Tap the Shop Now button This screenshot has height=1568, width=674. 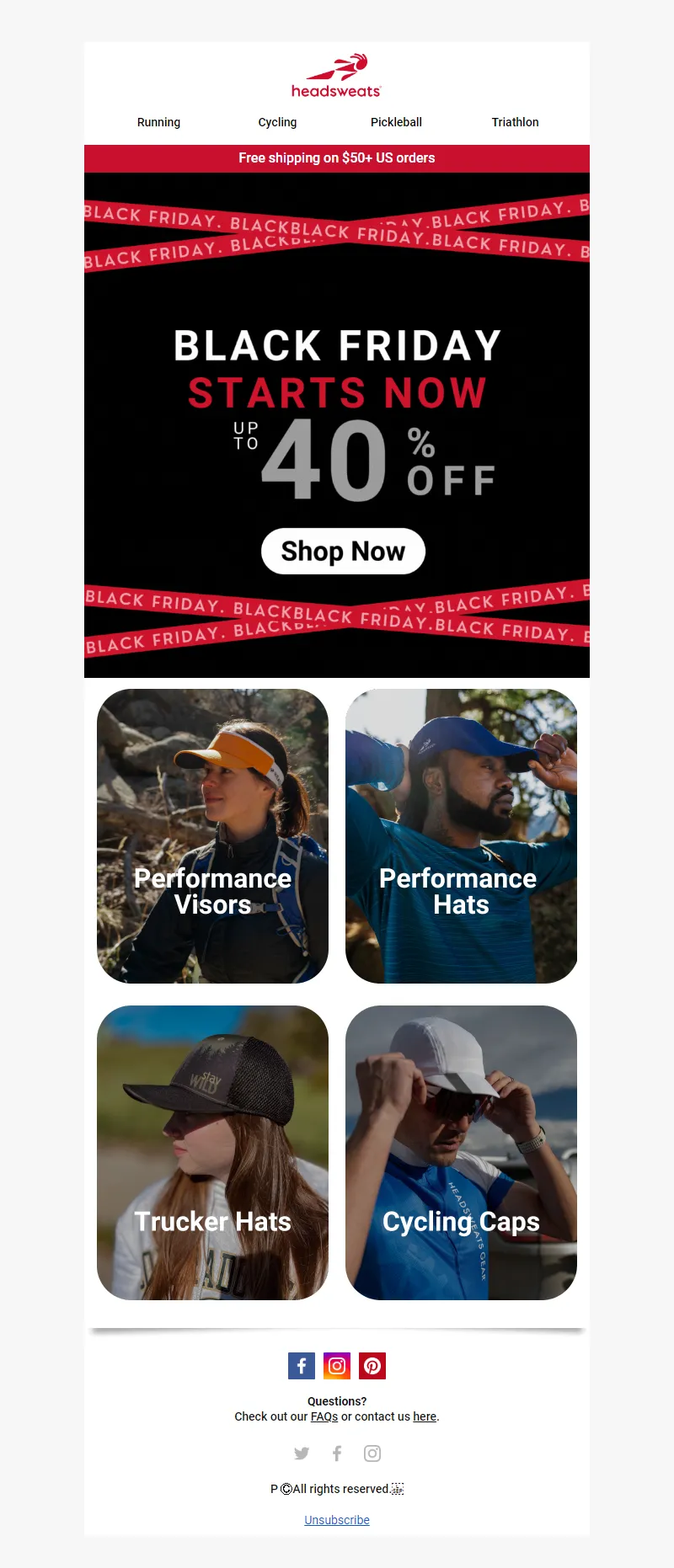click(343, 552)
